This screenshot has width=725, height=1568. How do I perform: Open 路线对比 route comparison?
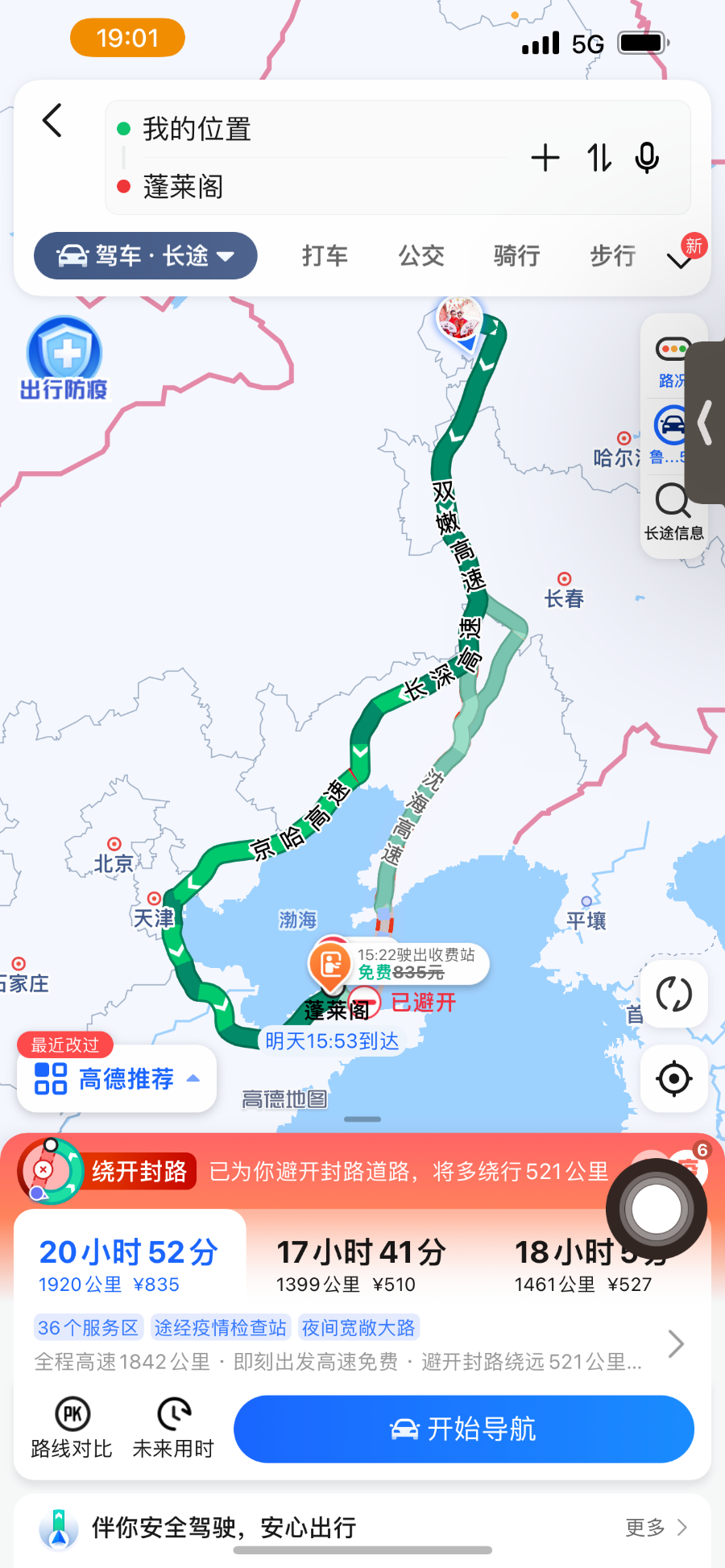(x=72, y=1428)
